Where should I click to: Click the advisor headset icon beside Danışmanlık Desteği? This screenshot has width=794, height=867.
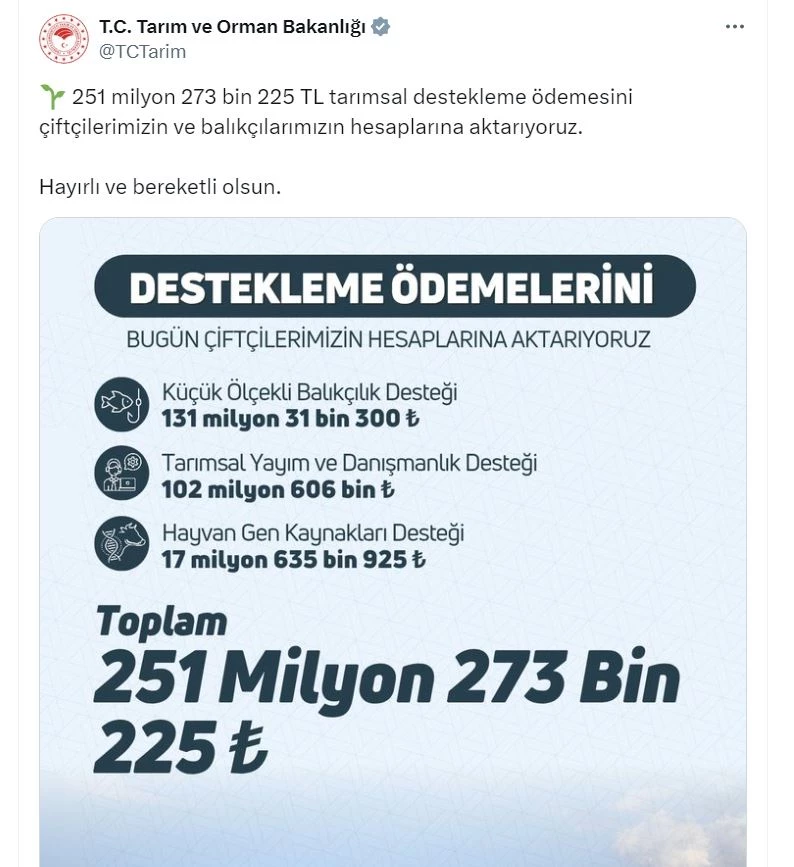120,480
